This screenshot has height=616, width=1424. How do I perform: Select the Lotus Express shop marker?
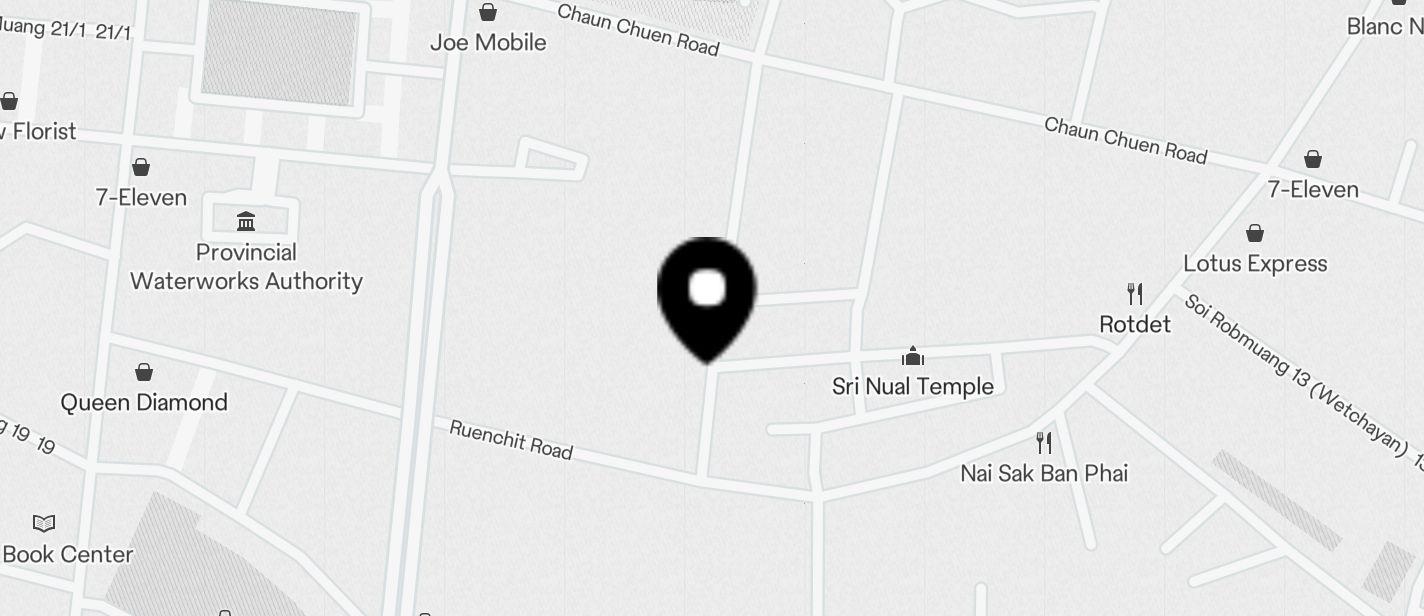[1255, 234]
